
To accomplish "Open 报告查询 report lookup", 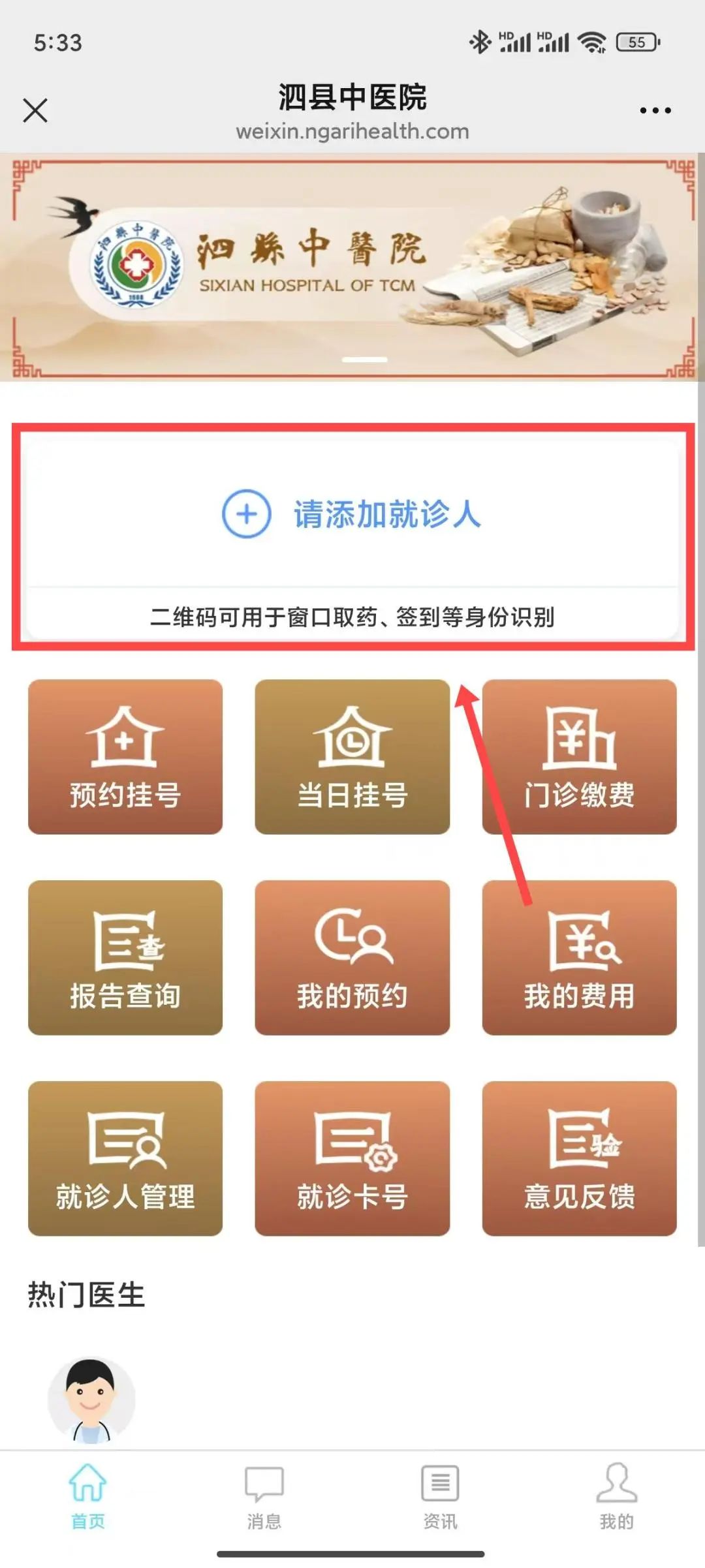I will click(x=125, y=957).
